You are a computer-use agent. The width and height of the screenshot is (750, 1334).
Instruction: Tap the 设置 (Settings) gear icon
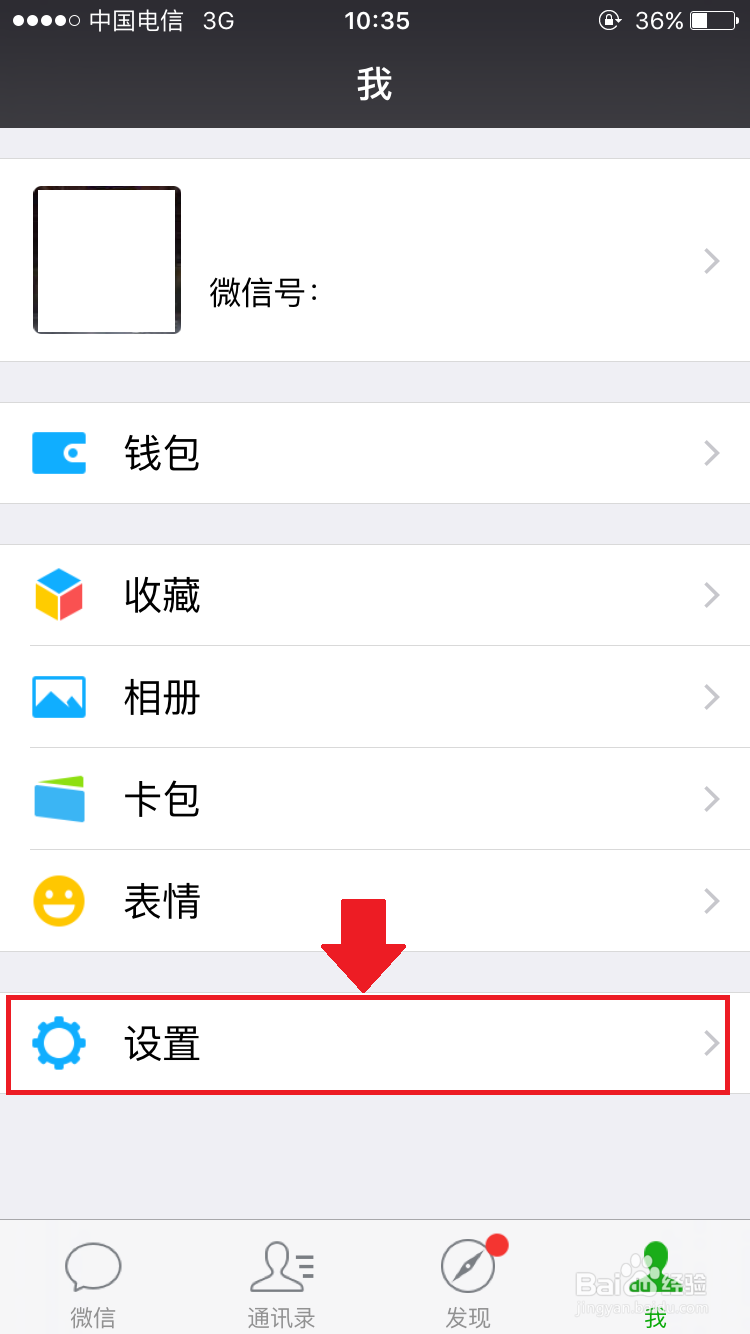(x=58, y=1044)
